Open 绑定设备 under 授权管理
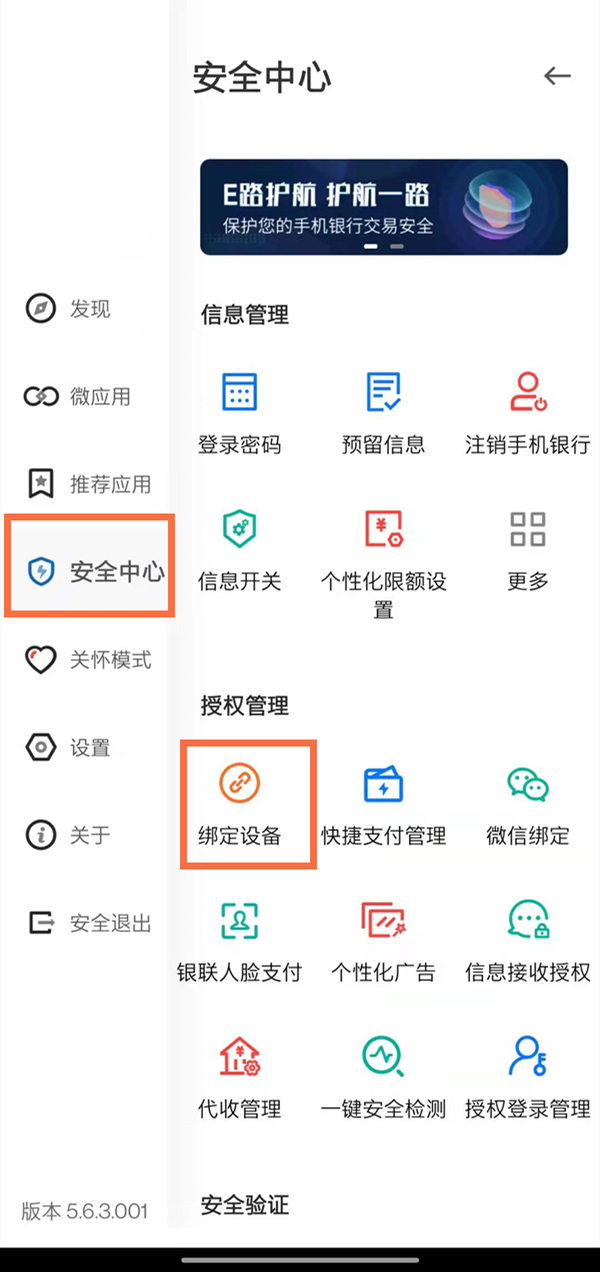This screenshot has height=1272, width=600. (239, 804)
